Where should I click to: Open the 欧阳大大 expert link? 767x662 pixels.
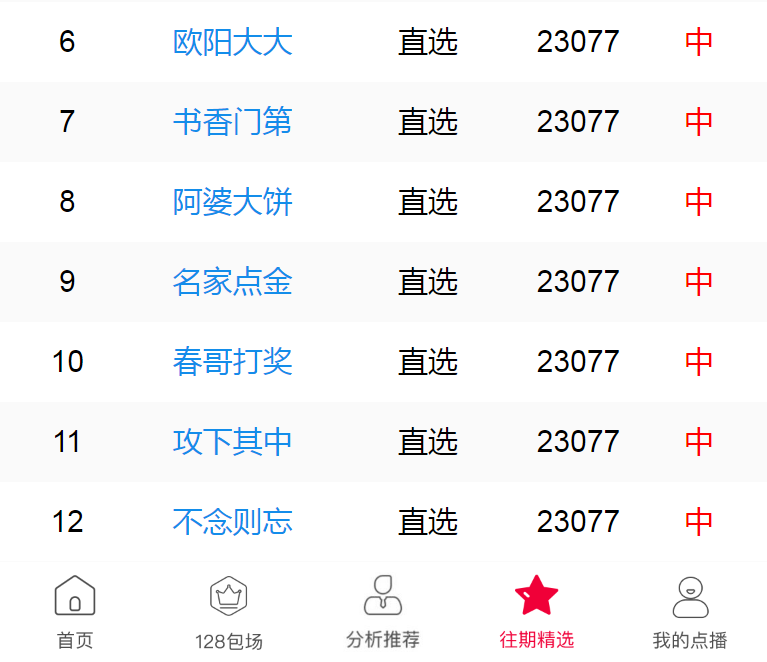coord(232,42)
